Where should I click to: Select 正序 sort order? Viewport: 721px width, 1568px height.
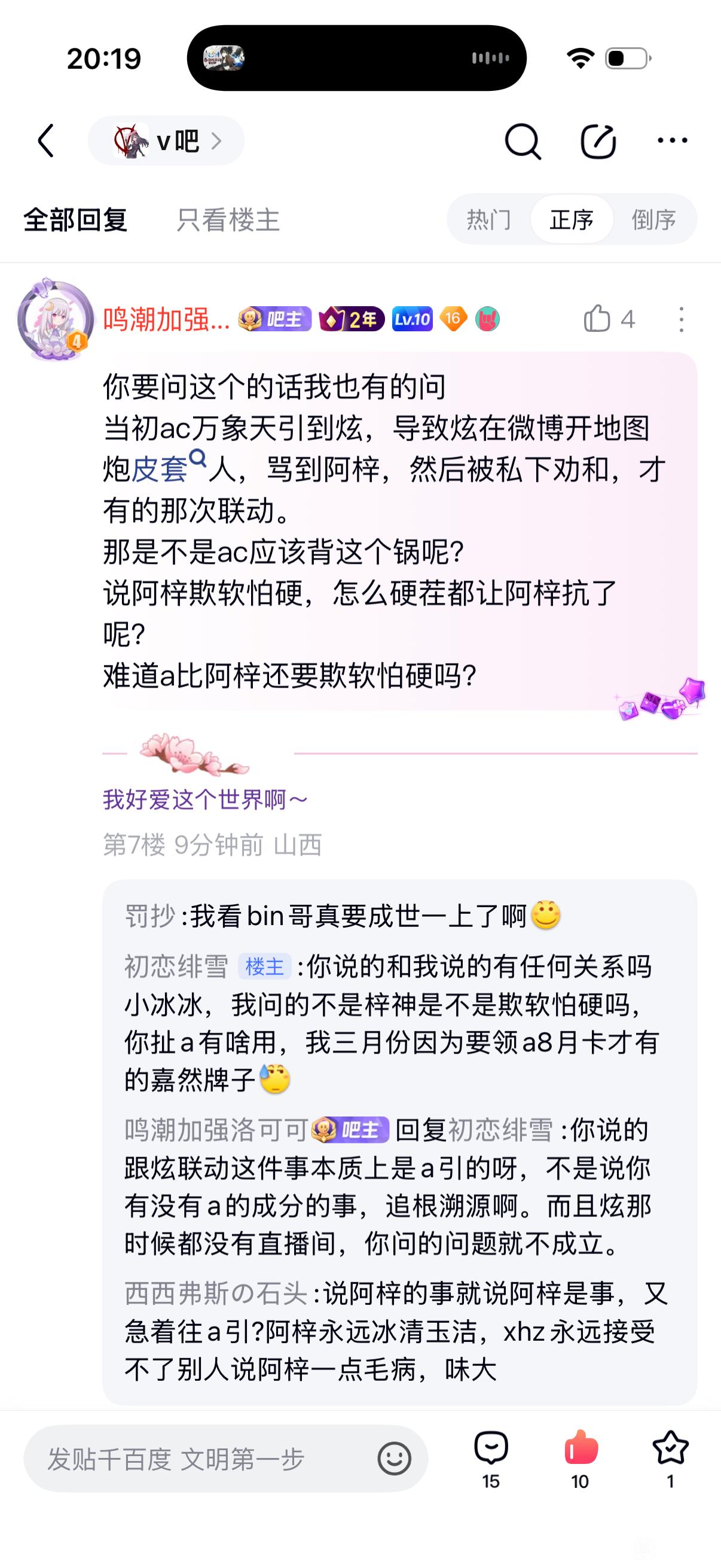click(572, 219)
